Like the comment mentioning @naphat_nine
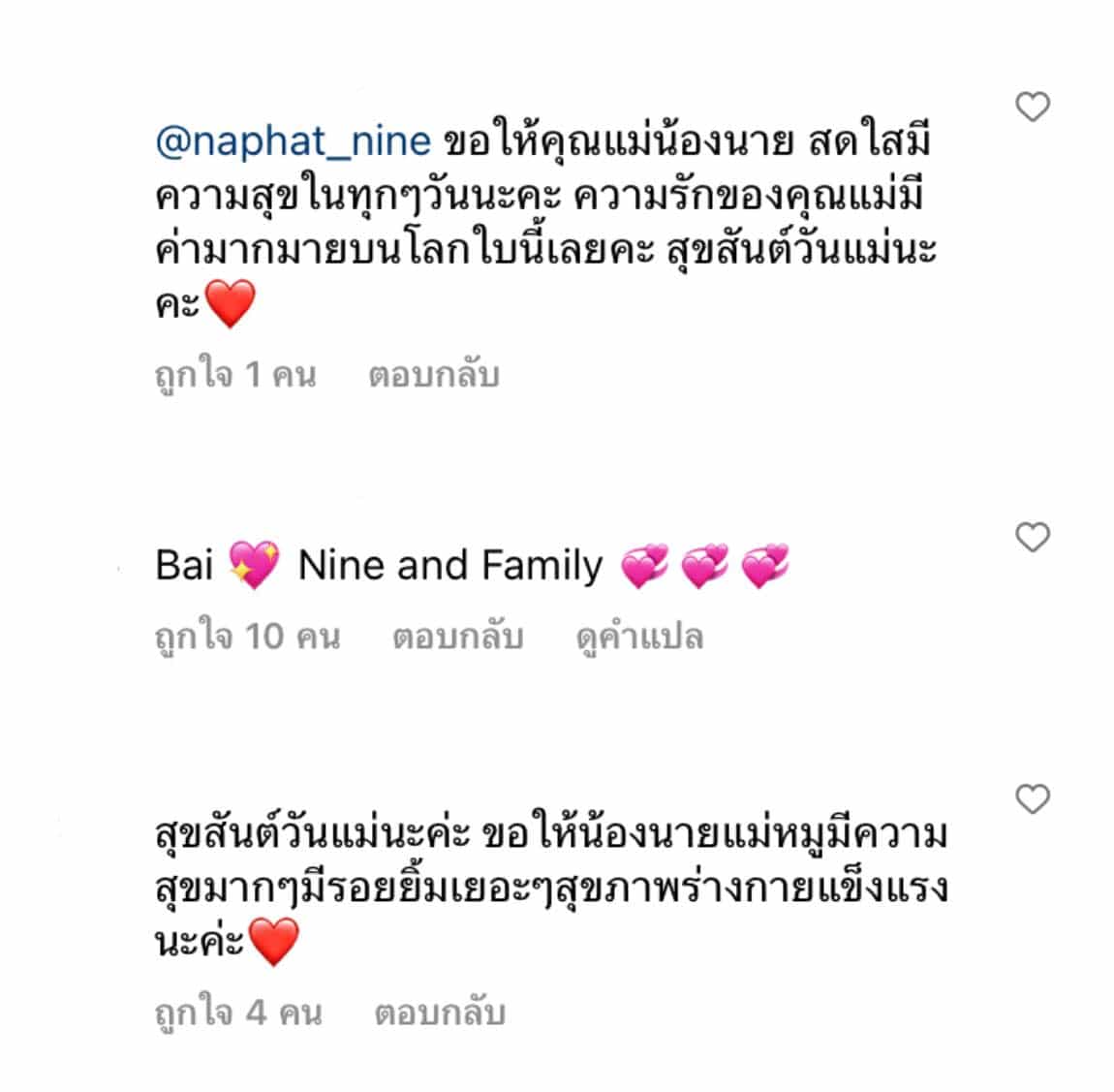Screen dimensions: 1114x1092 [x=1033, y=106]
